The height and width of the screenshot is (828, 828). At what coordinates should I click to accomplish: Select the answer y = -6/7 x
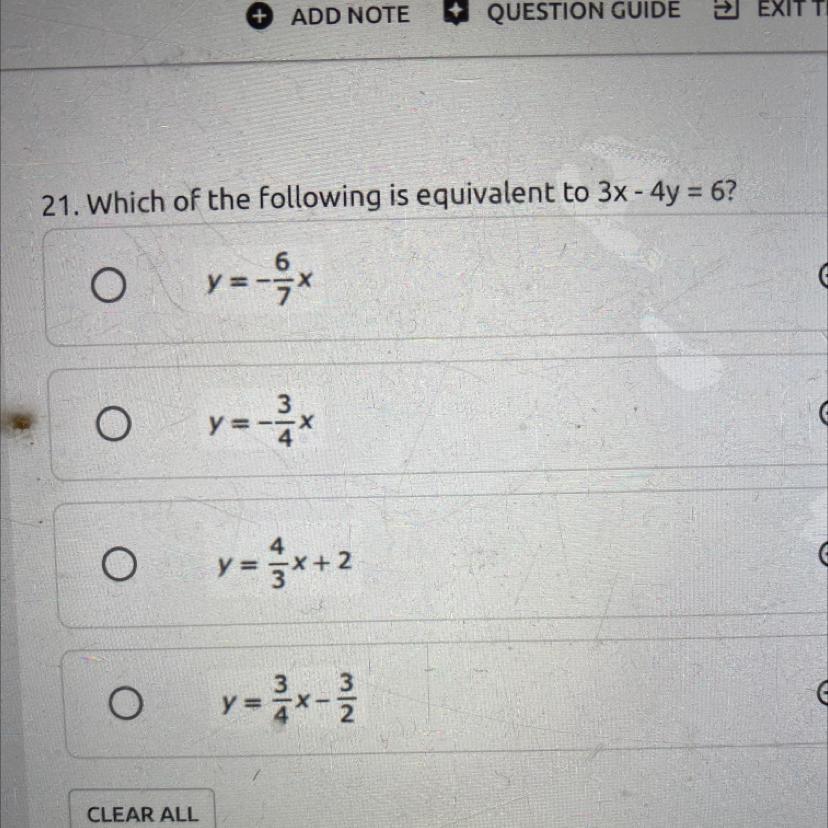pyautogui.click(x=110, y=287)
